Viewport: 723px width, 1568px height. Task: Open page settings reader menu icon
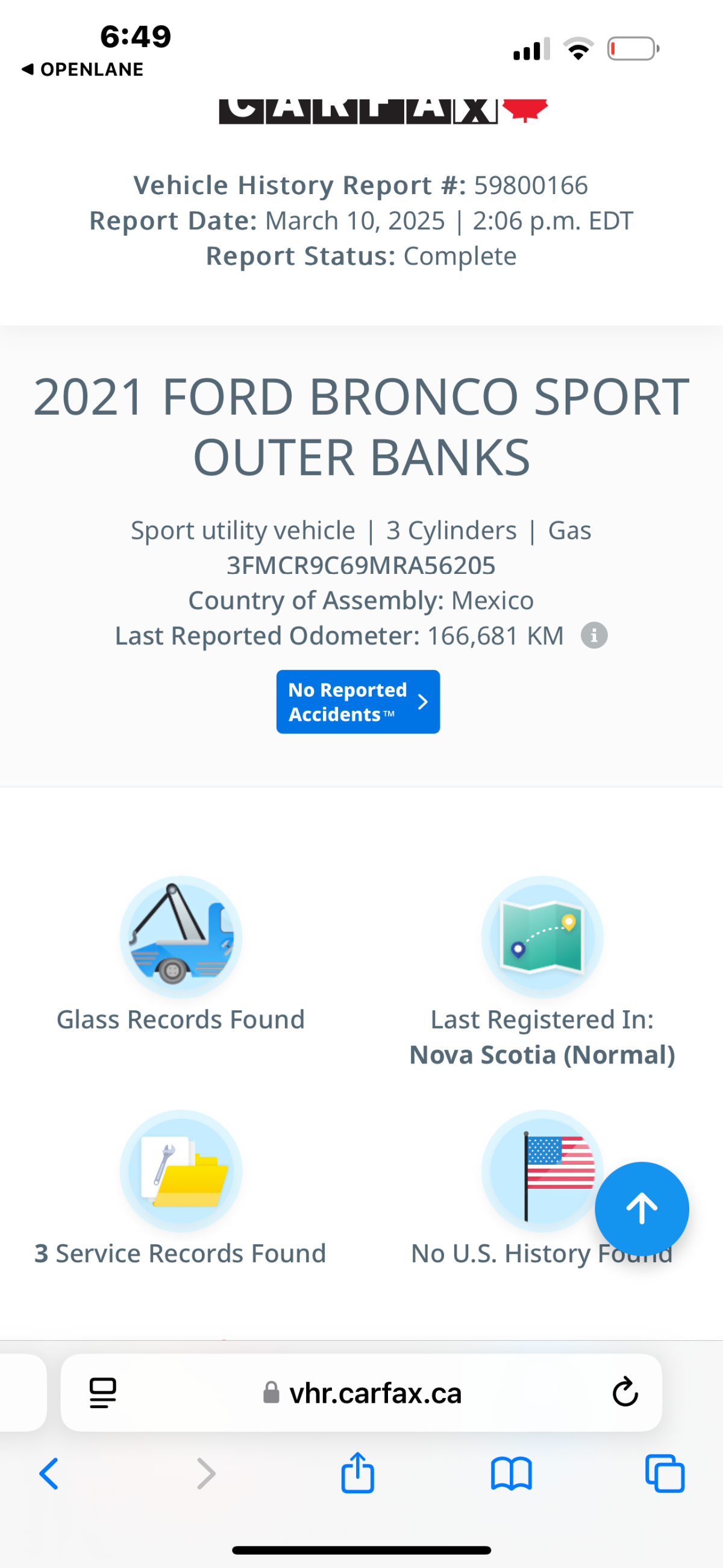point(103,1393)
